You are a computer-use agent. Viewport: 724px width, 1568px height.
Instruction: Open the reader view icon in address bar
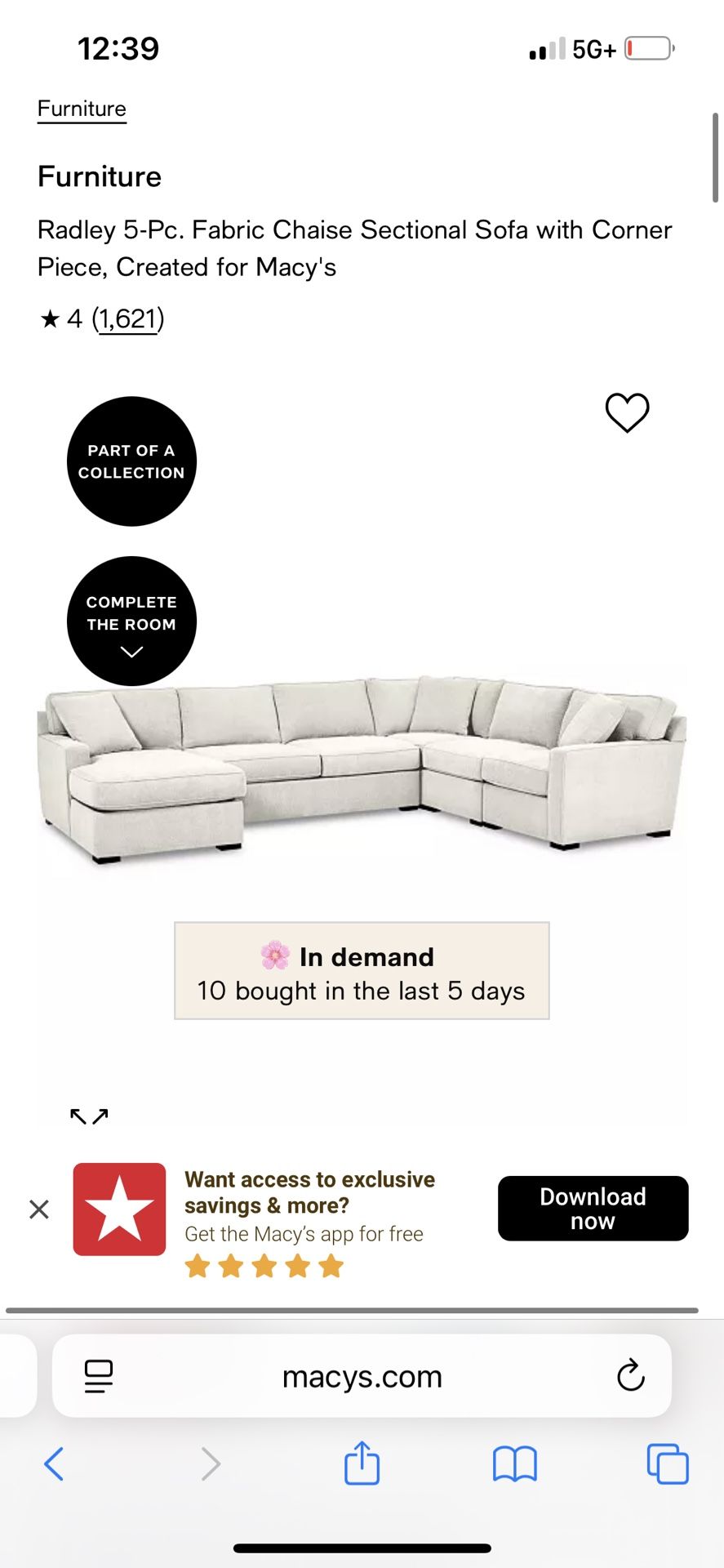click(x=97, y=1375)
